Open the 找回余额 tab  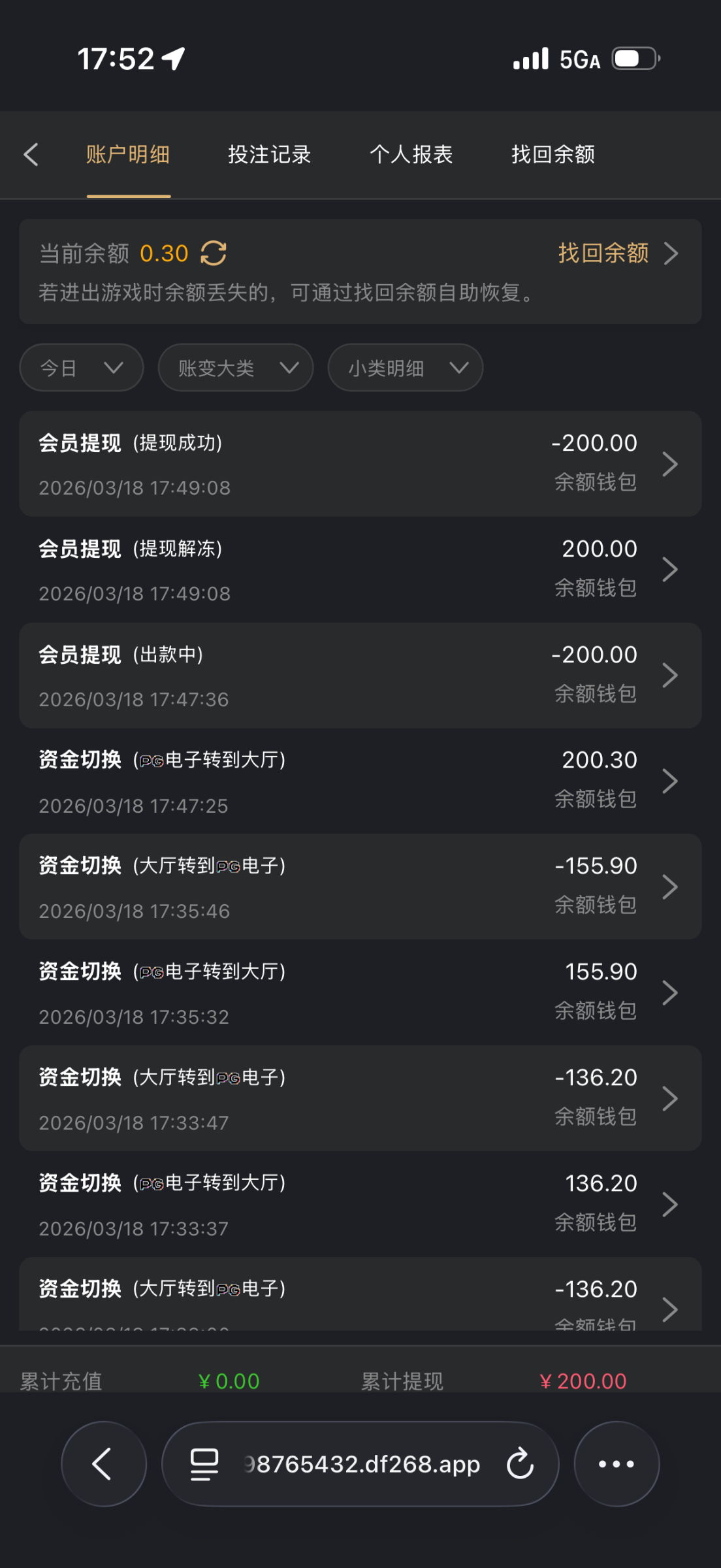(x=553, y=155)
